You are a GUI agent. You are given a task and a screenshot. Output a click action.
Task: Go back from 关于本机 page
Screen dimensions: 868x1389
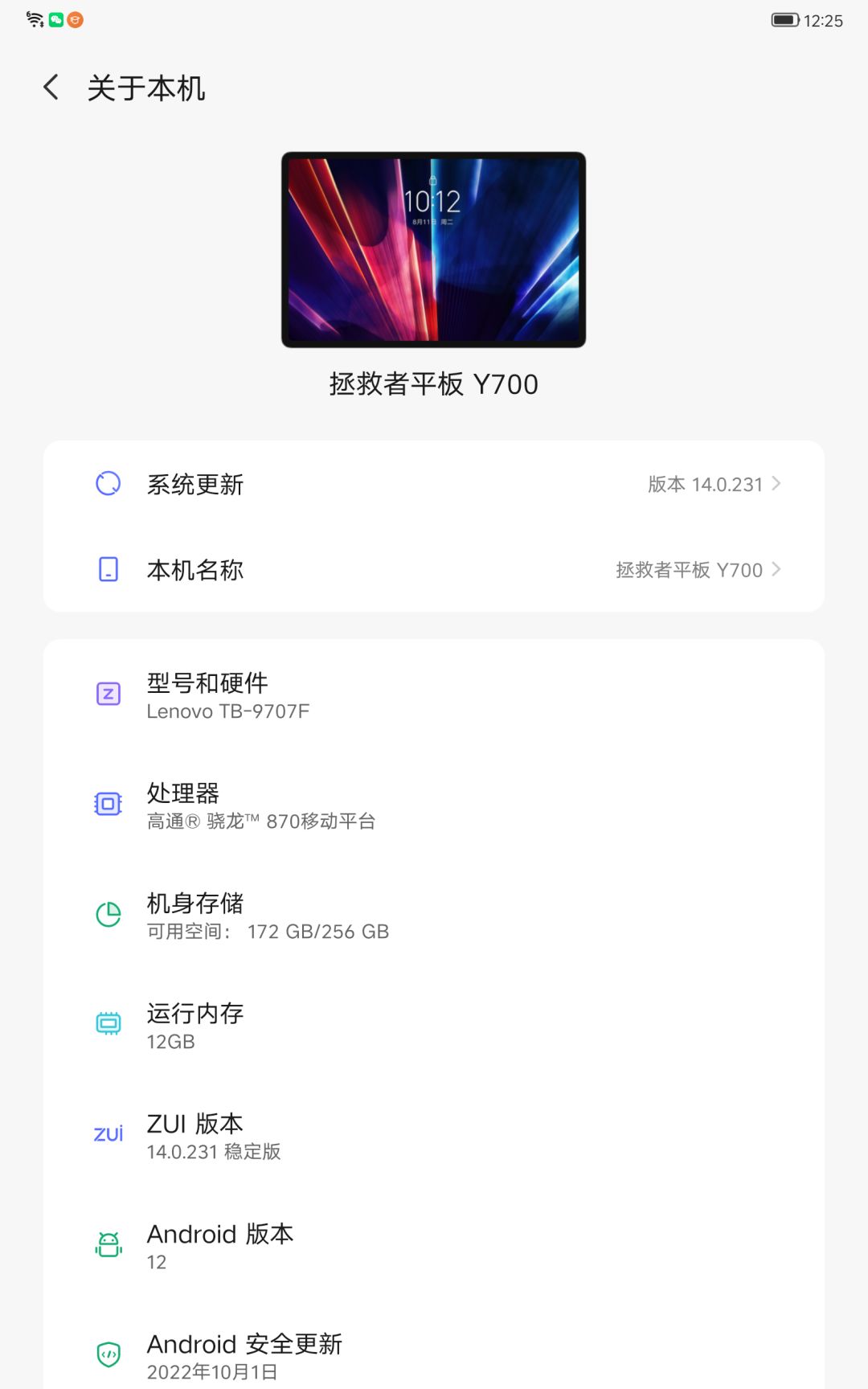(x=51, y=88)
